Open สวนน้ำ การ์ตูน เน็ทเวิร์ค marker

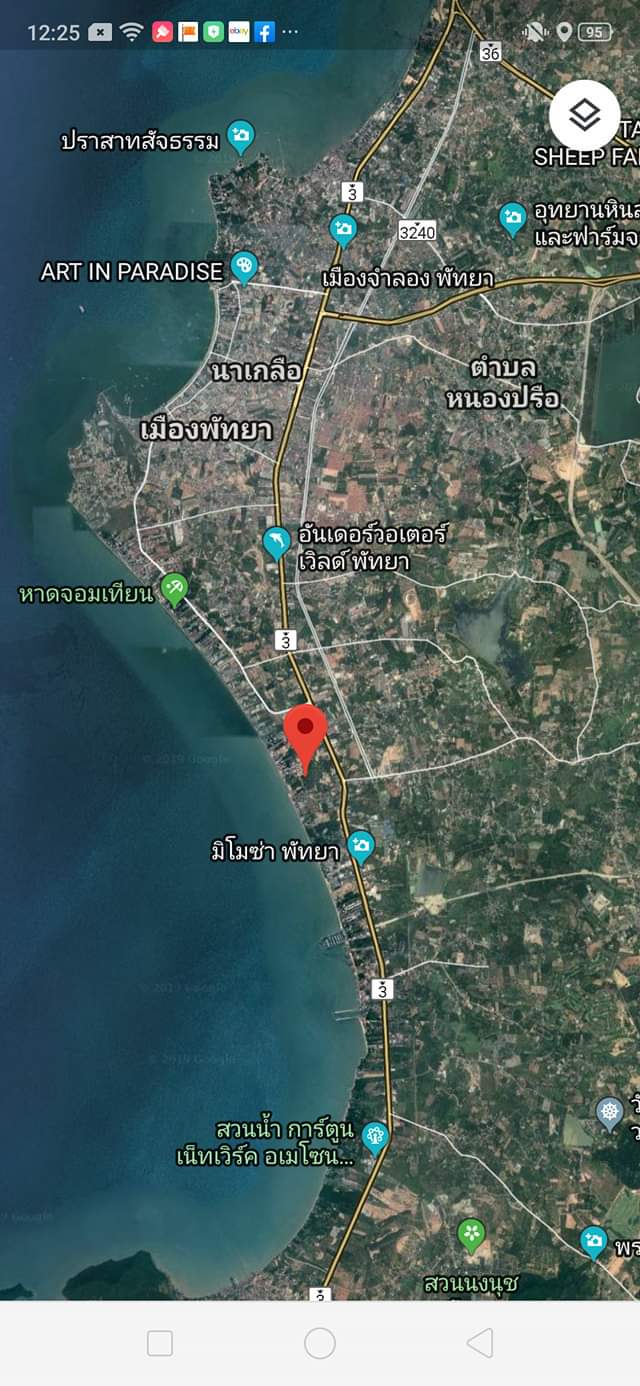(x=375, y=1137)
